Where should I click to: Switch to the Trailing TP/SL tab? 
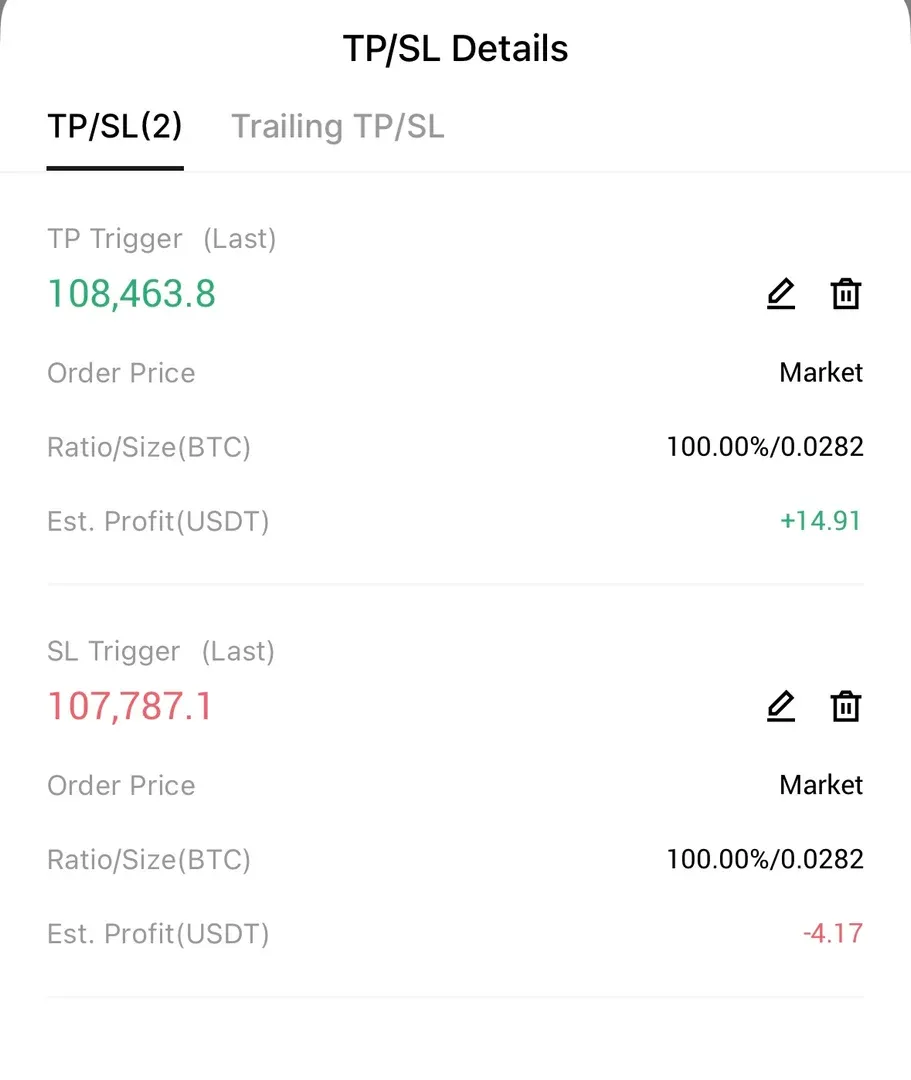(338, 127)
